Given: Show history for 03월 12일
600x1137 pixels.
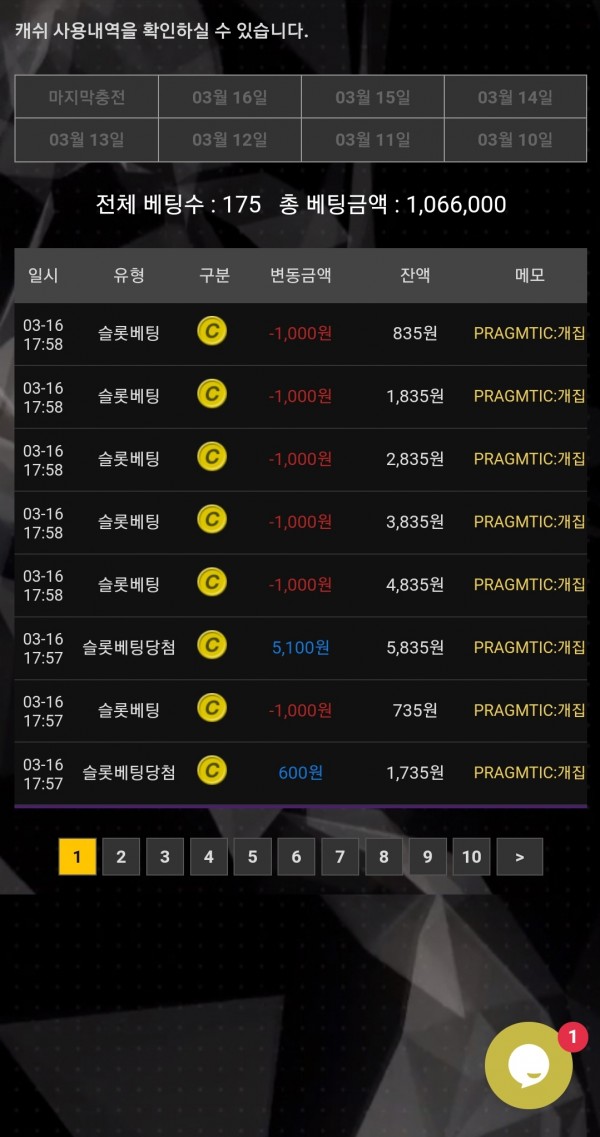Looking at the screenshot, I should 230,140.
